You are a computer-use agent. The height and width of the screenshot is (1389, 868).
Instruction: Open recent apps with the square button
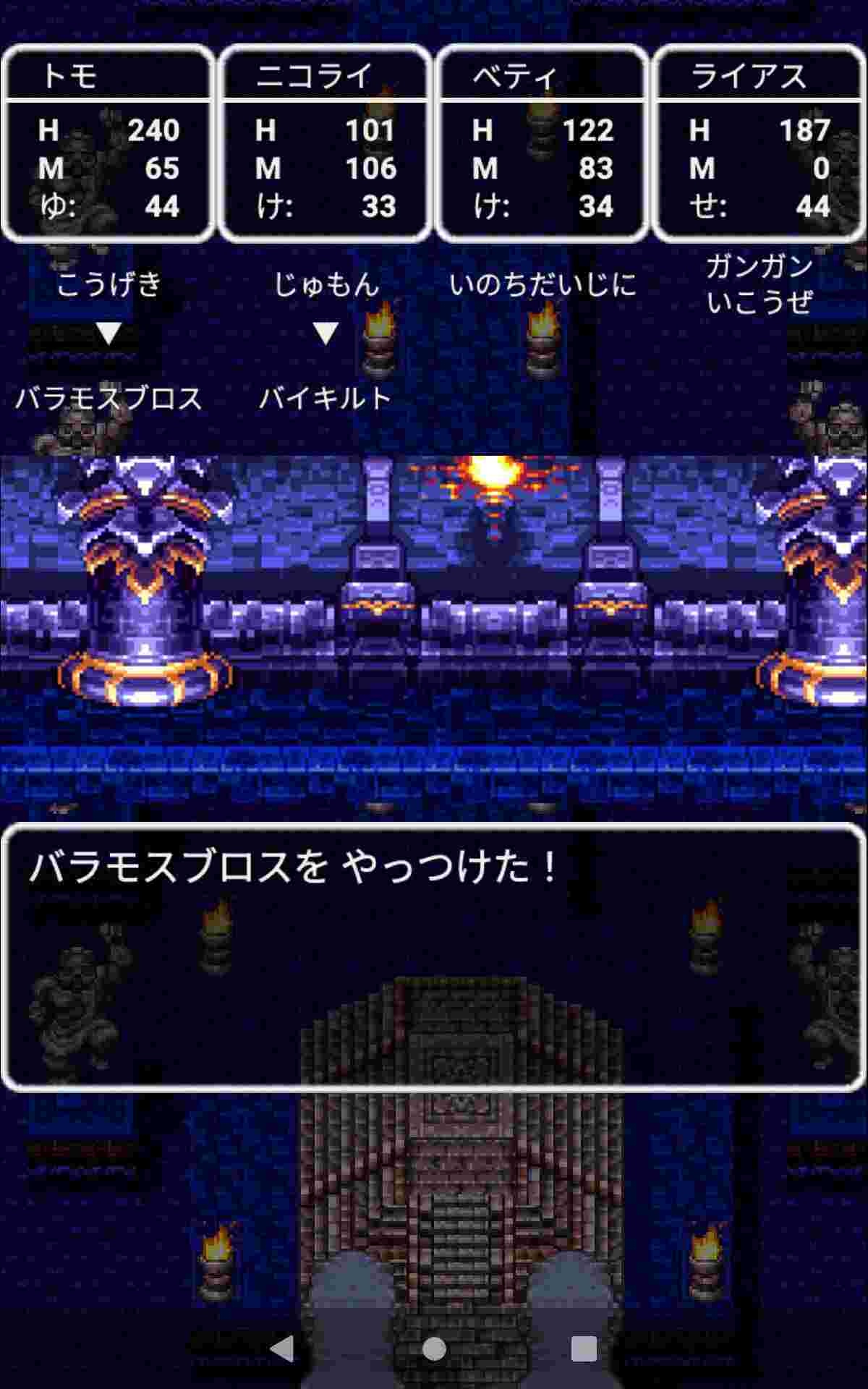tap(584, 1348)
